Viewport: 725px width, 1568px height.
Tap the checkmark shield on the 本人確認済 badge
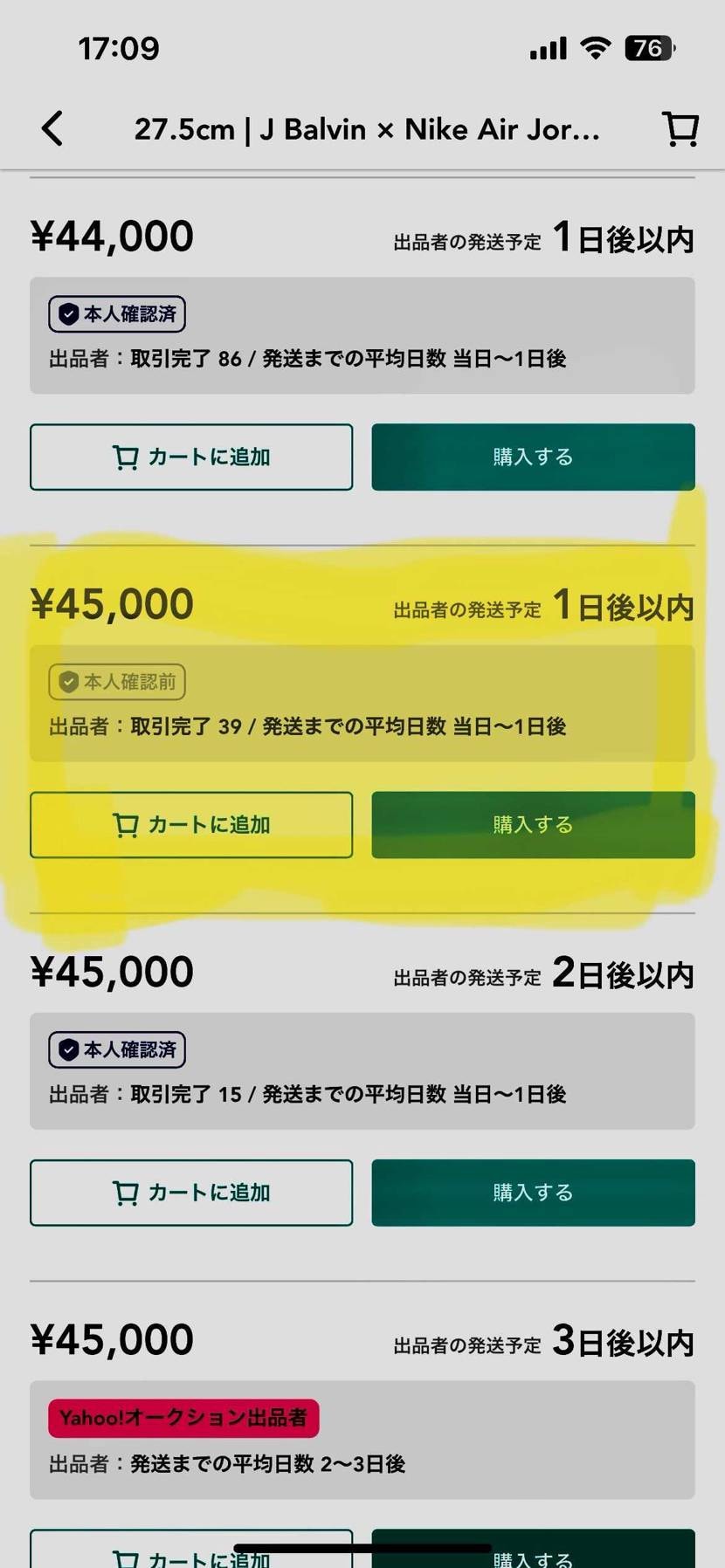pyautogui.click(x=69, y=313)
